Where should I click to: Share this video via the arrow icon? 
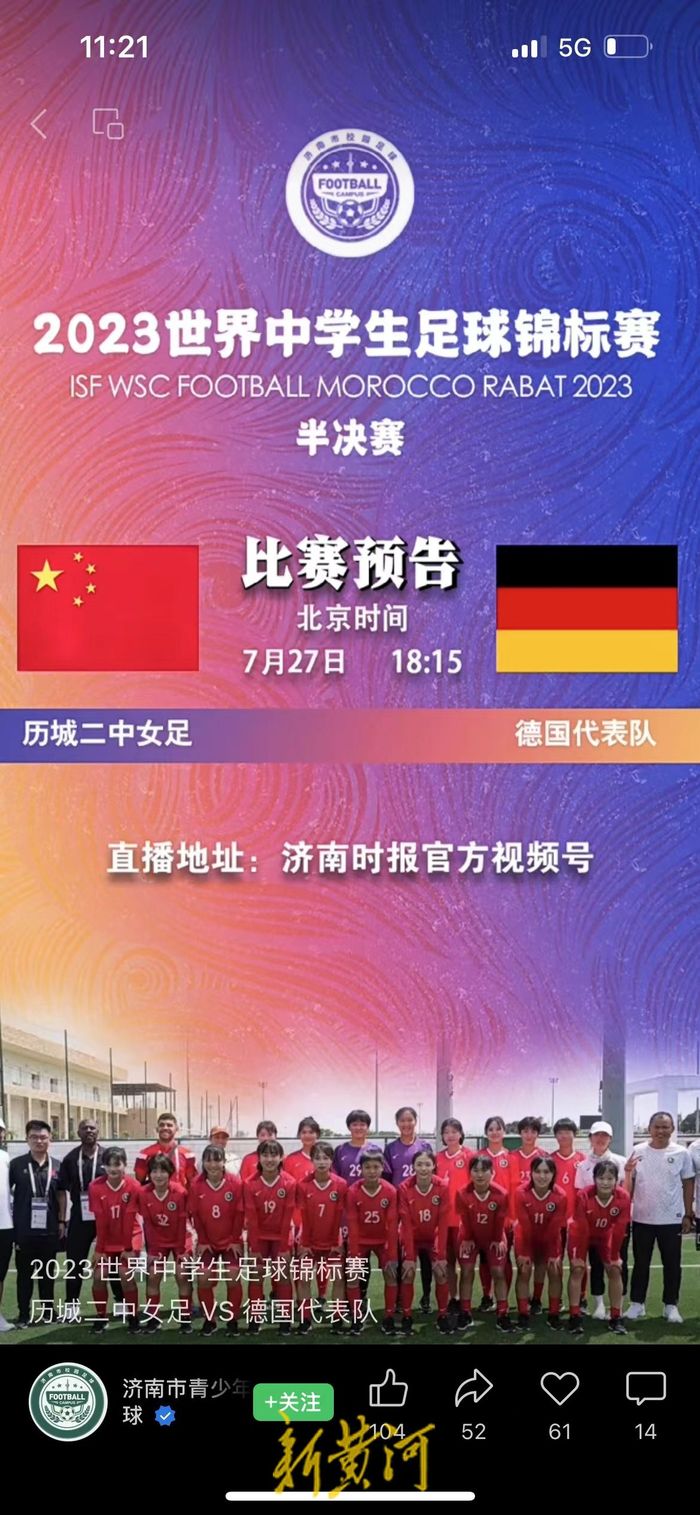[x=473, y=1389]
